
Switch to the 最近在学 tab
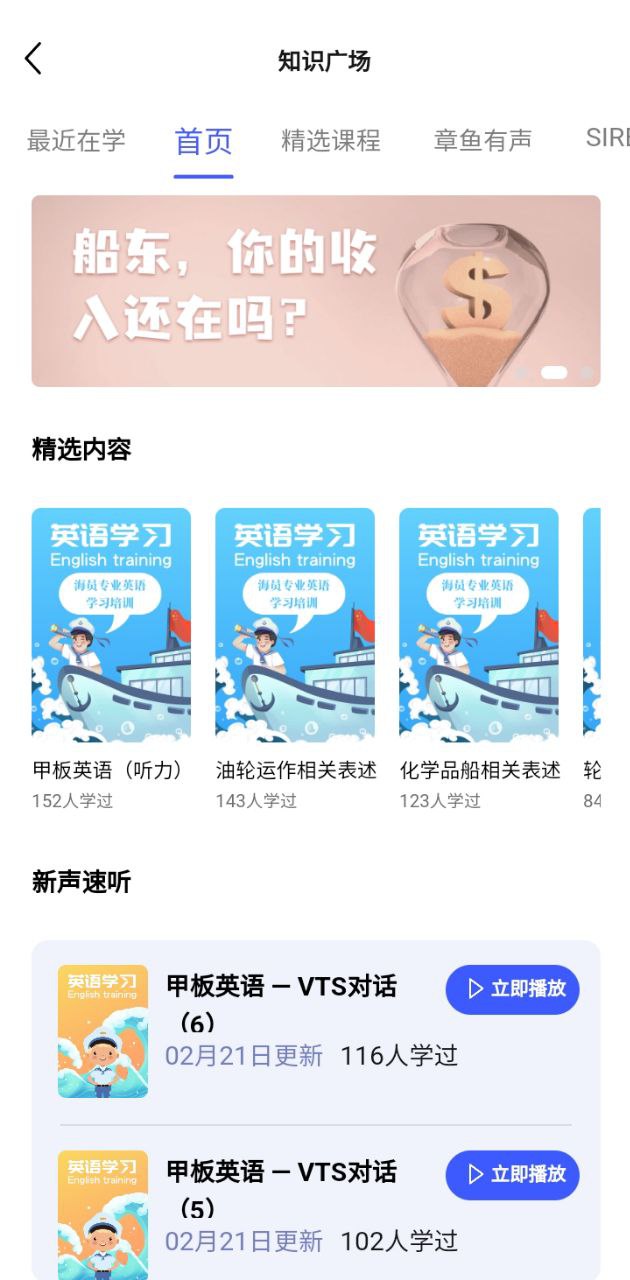[x=76, y=140]
